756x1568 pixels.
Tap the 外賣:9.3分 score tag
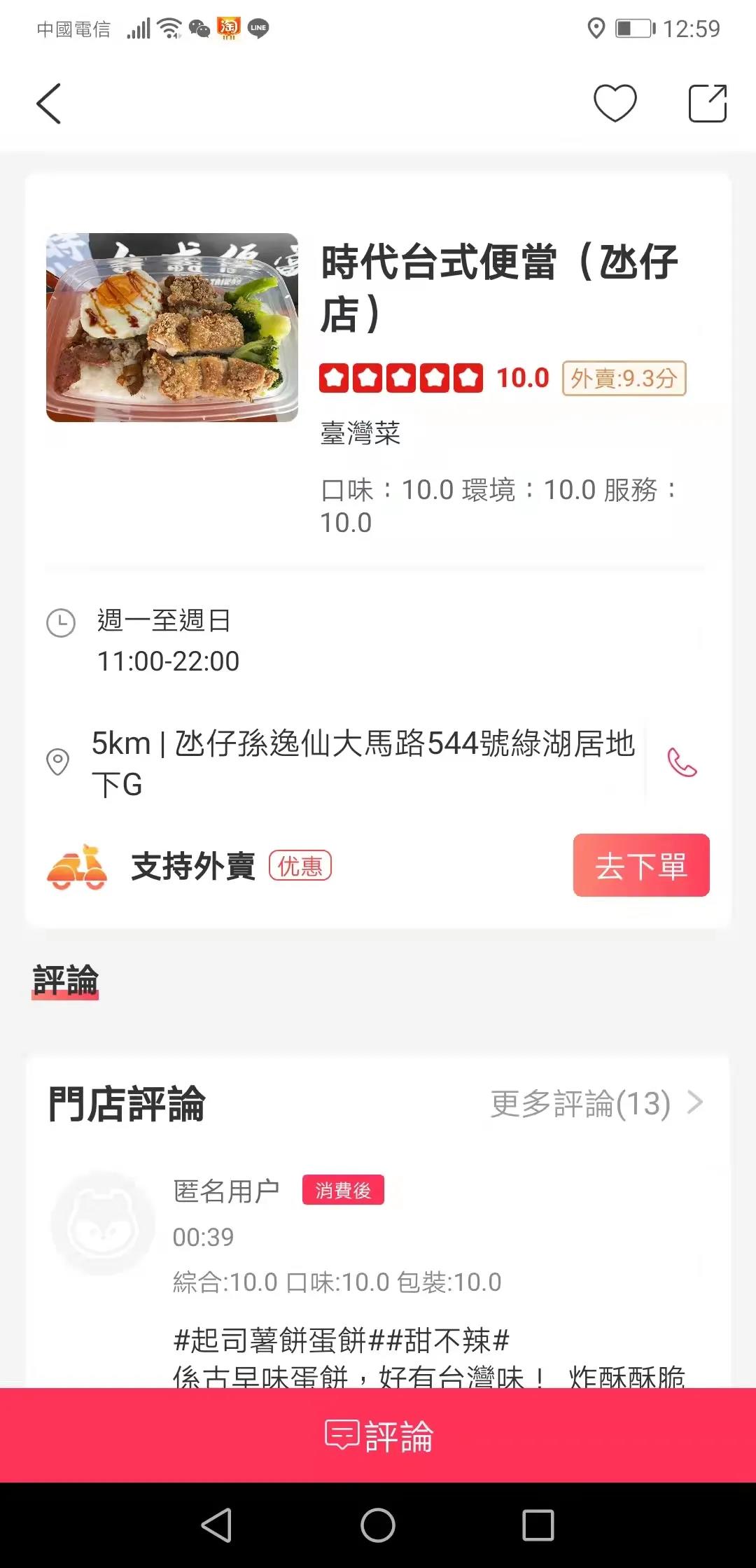point(624,378)
